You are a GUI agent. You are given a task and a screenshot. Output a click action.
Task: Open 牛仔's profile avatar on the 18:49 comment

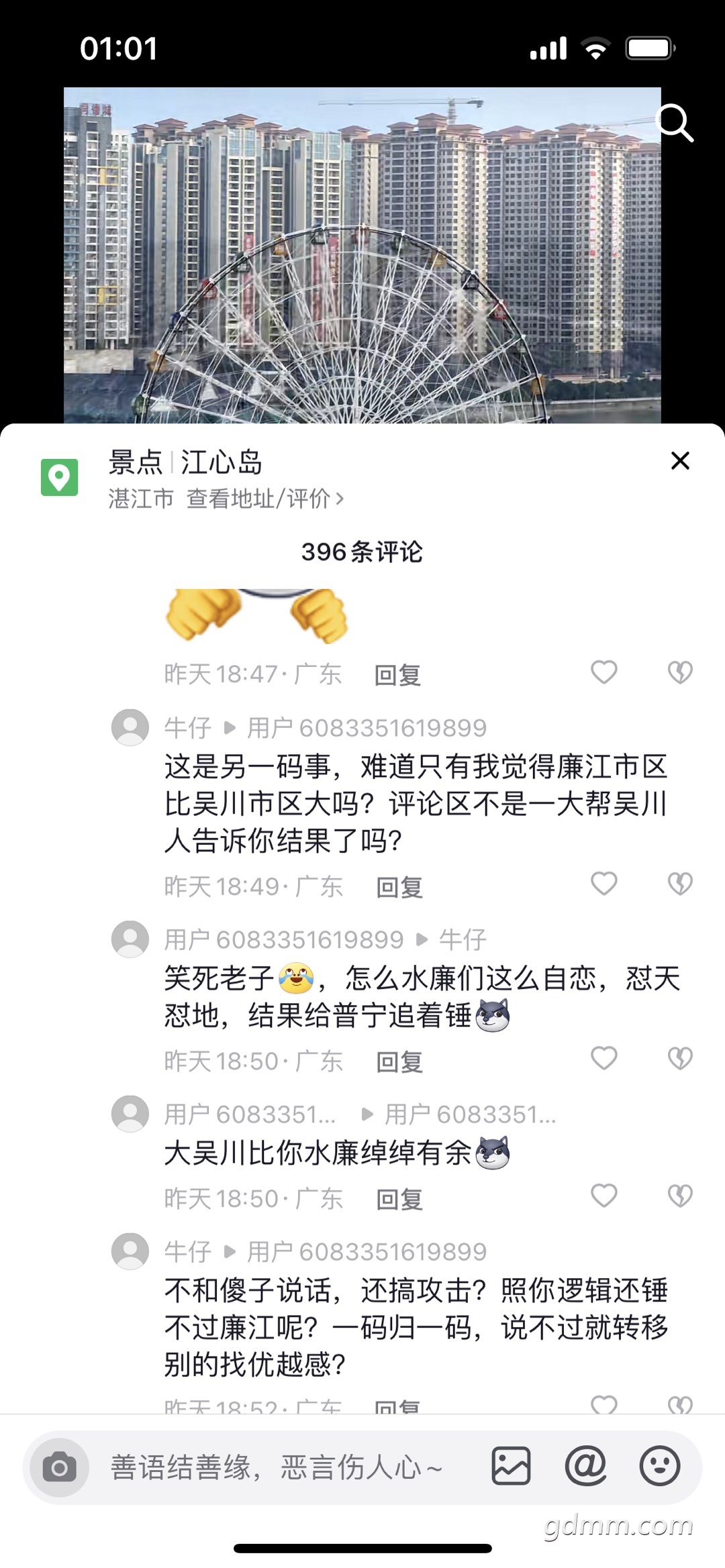(x=130, y=727)
